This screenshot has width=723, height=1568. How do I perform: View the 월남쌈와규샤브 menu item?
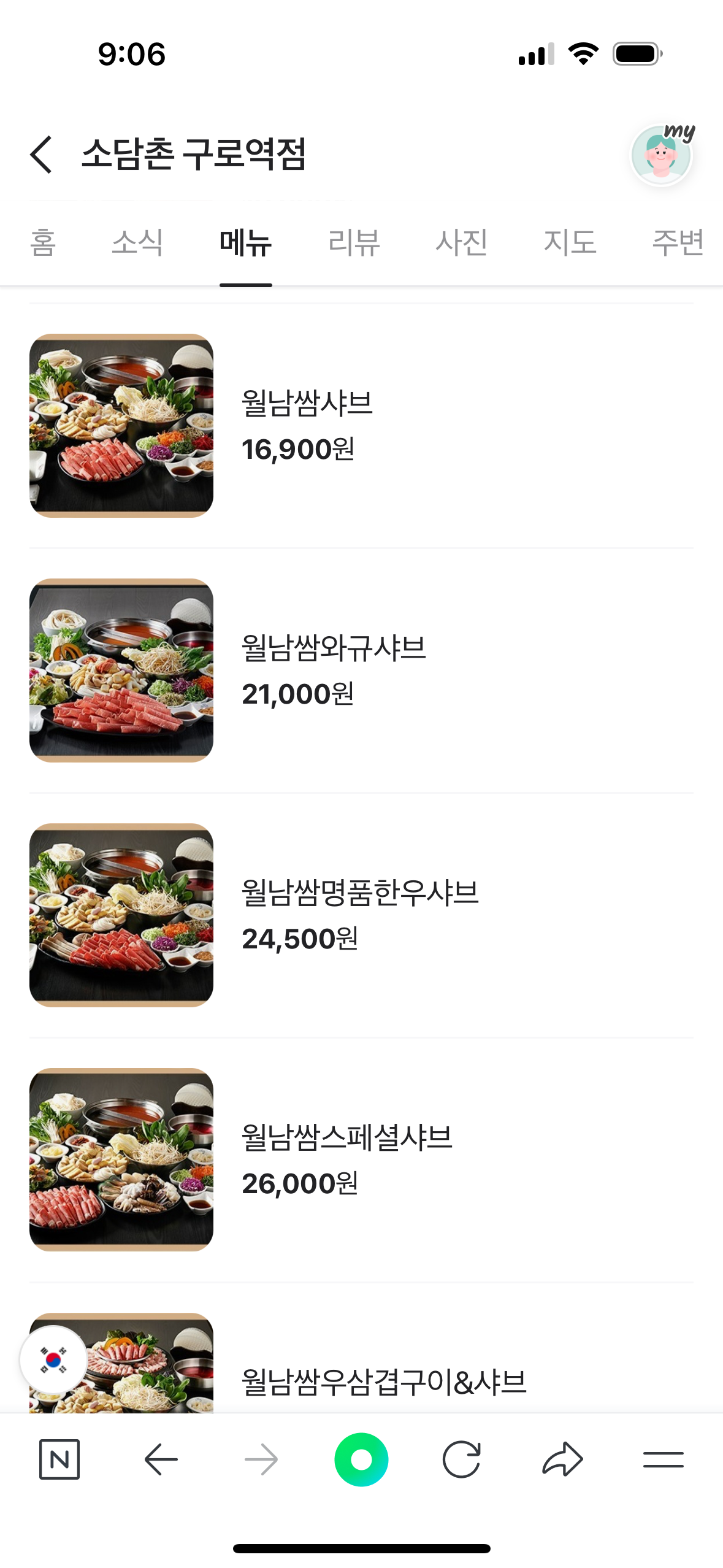tap(334, 648)
